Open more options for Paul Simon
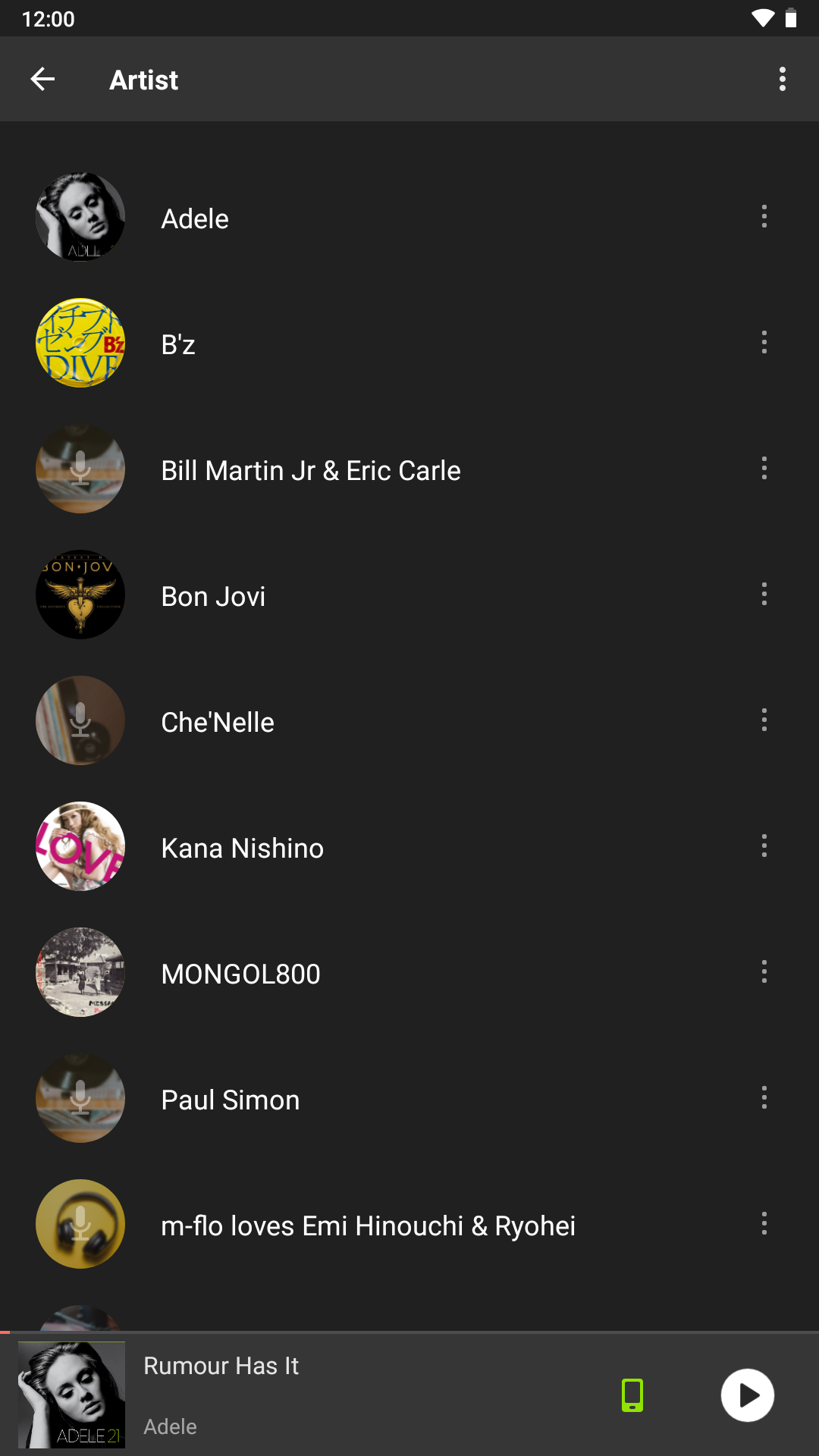This screenshot has height=1456, width=819. coord(764,1098)
